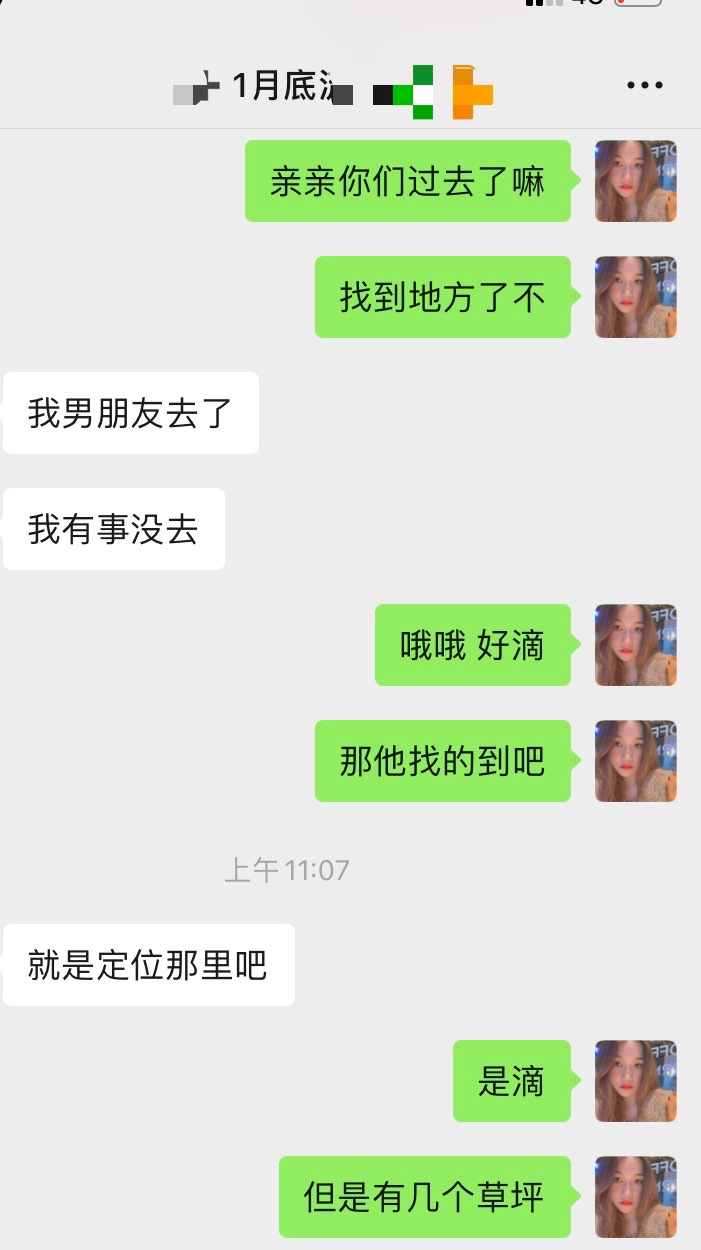Tap avatar next to 那他找的到吧 message
Screen dimensions: 701x1250
pos(635,761)
